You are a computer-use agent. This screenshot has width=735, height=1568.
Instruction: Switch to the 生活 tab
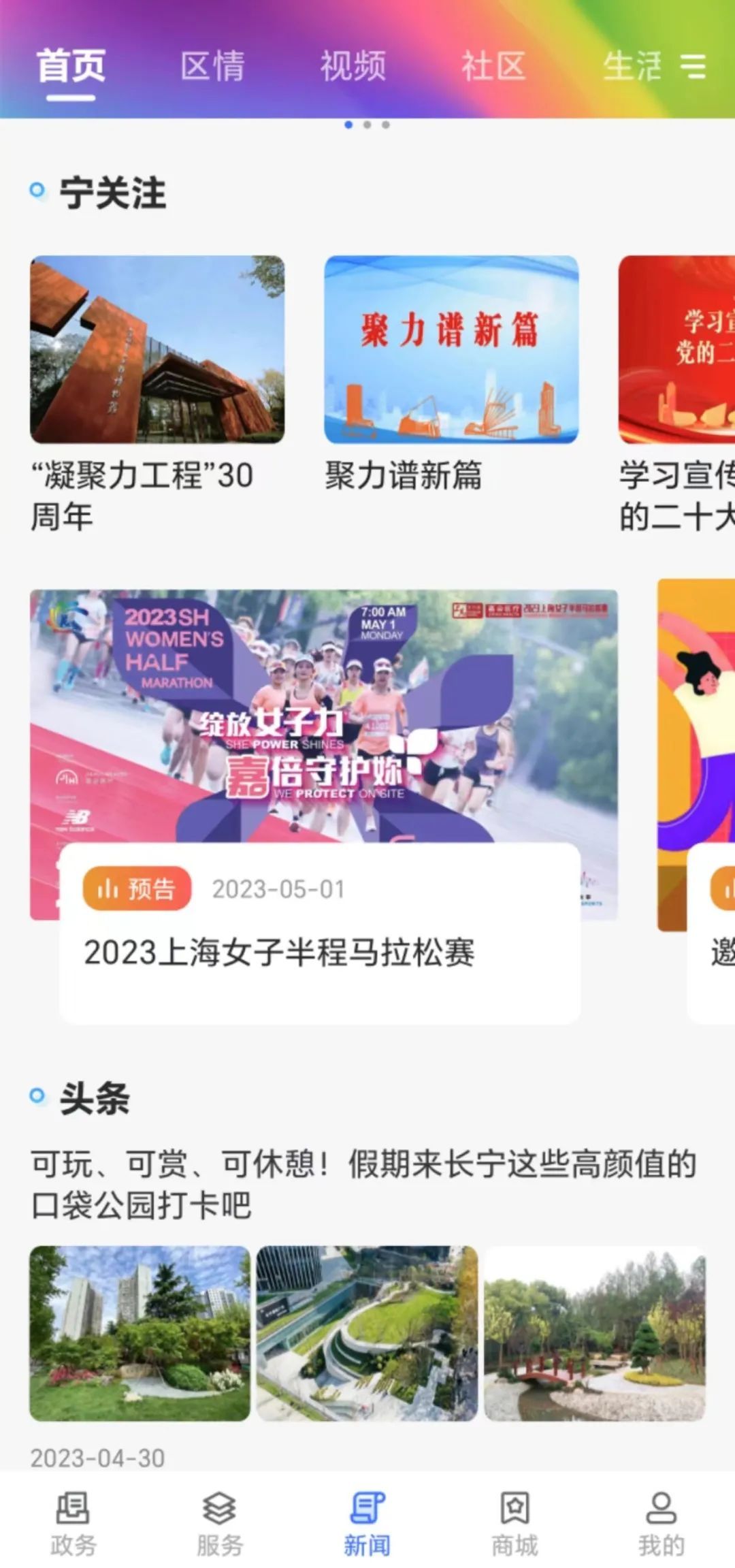click(632, 66)
